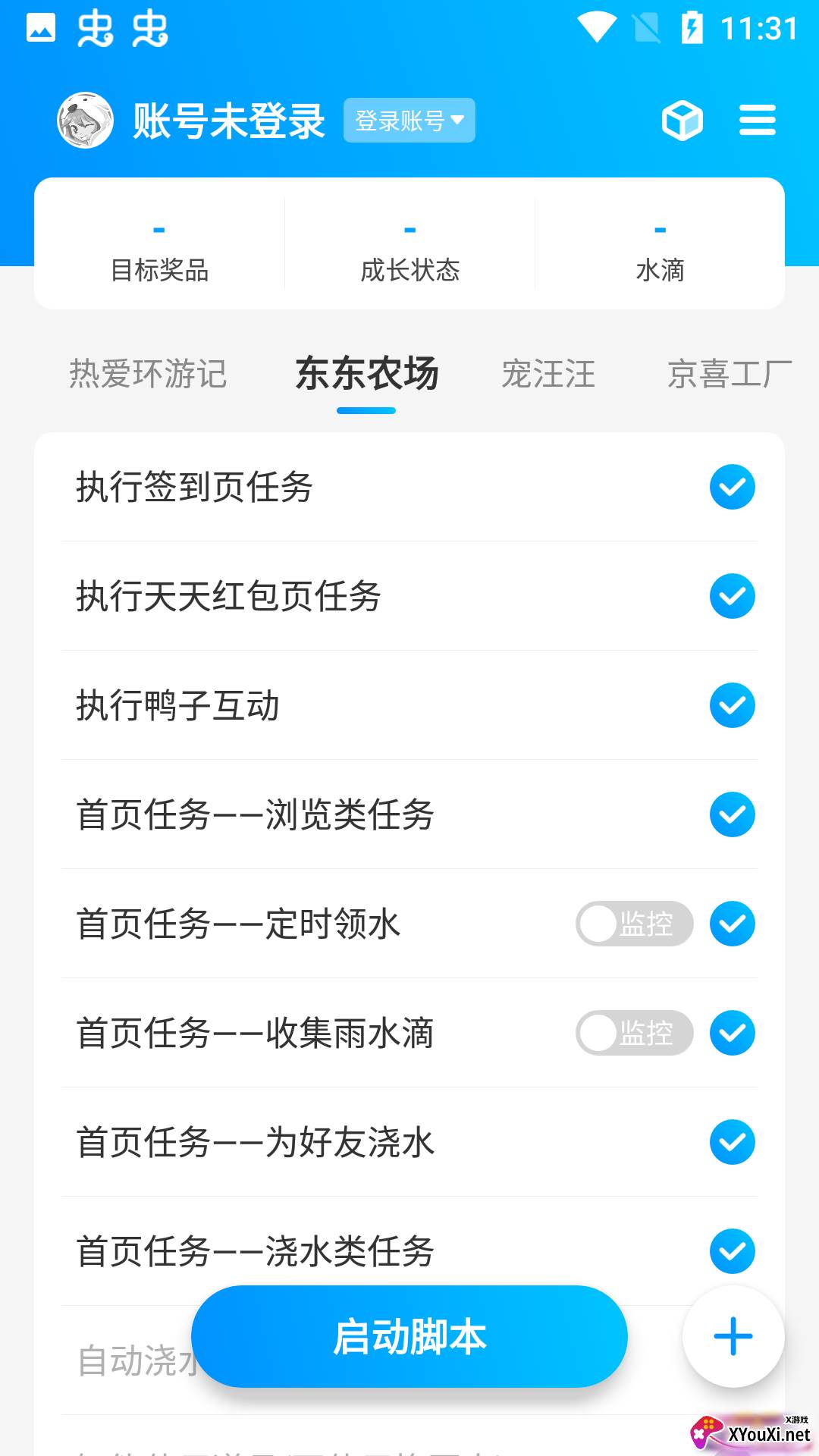Uncheck 执行天天红包页任务
The height and width of the screenshot is (1456, 819).
[733, 596]
